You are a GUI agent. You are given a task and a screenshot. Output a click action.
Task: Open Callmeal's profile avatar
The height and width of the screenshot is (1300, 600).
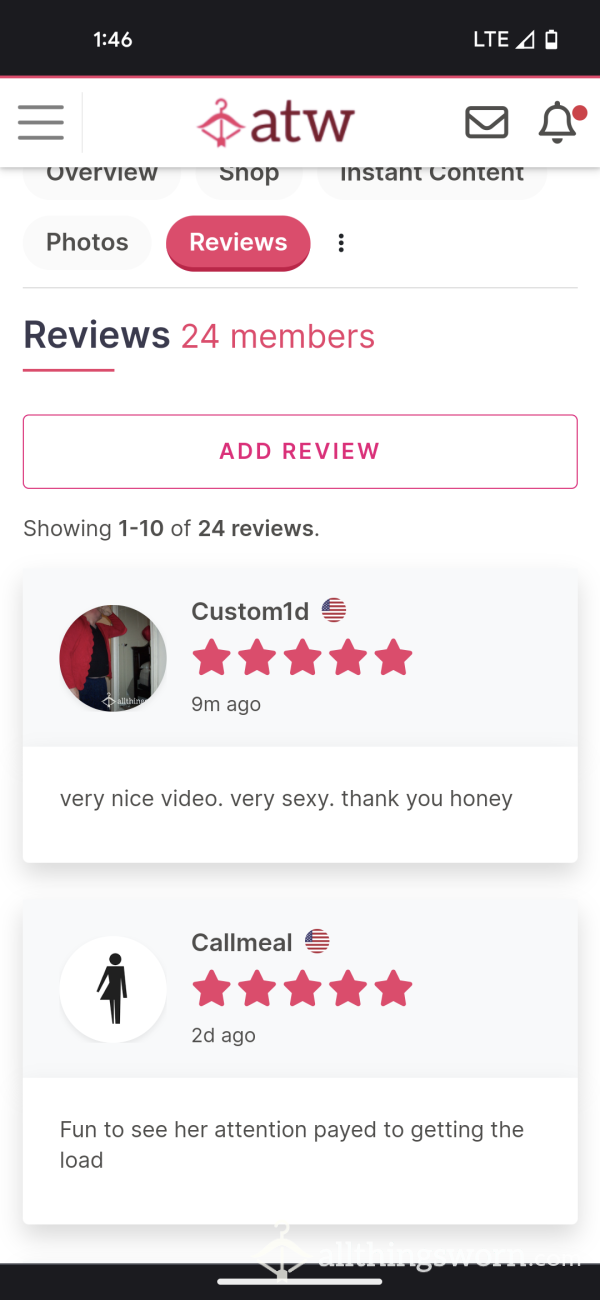[113, 989]
